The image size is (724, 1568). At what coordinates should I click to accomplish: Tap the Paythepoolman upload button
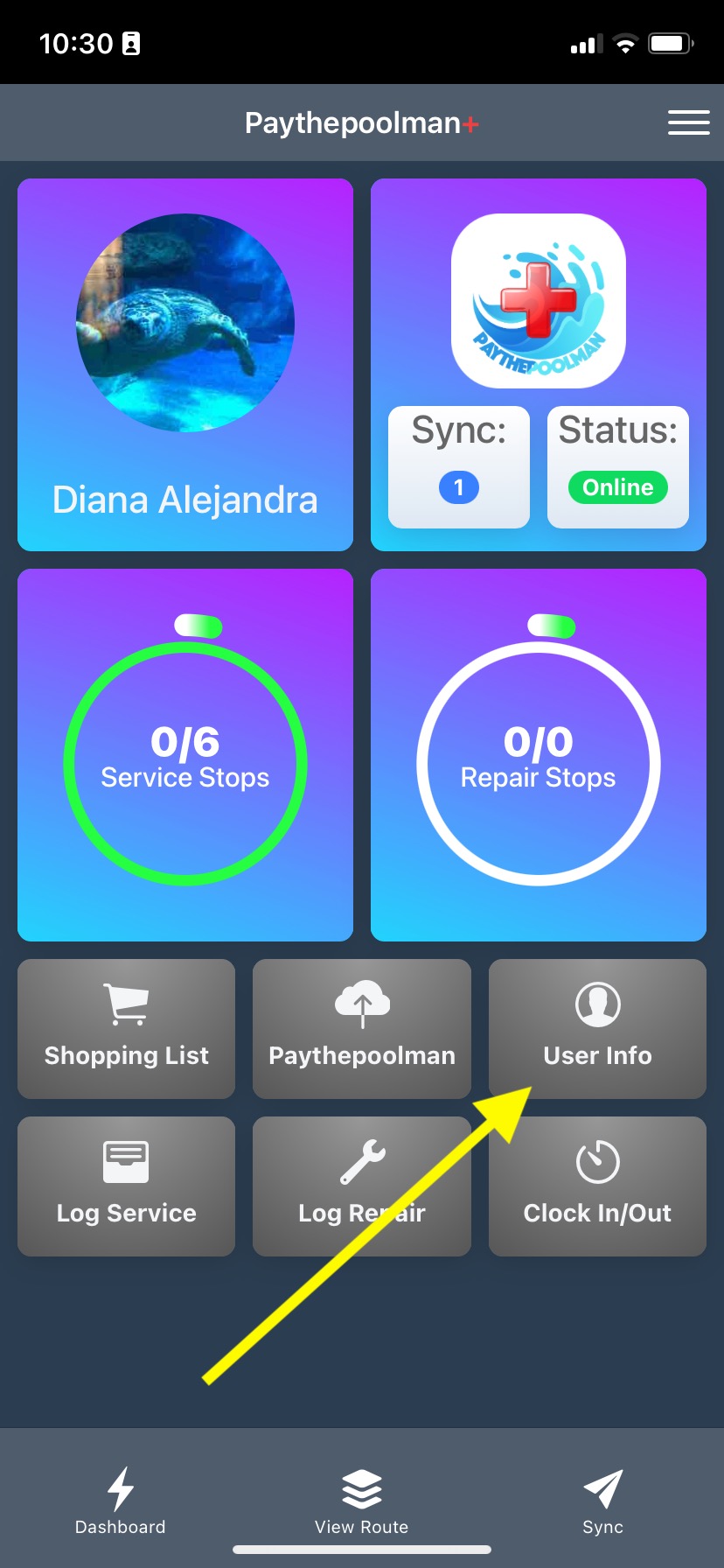(x=361, y=1028)
